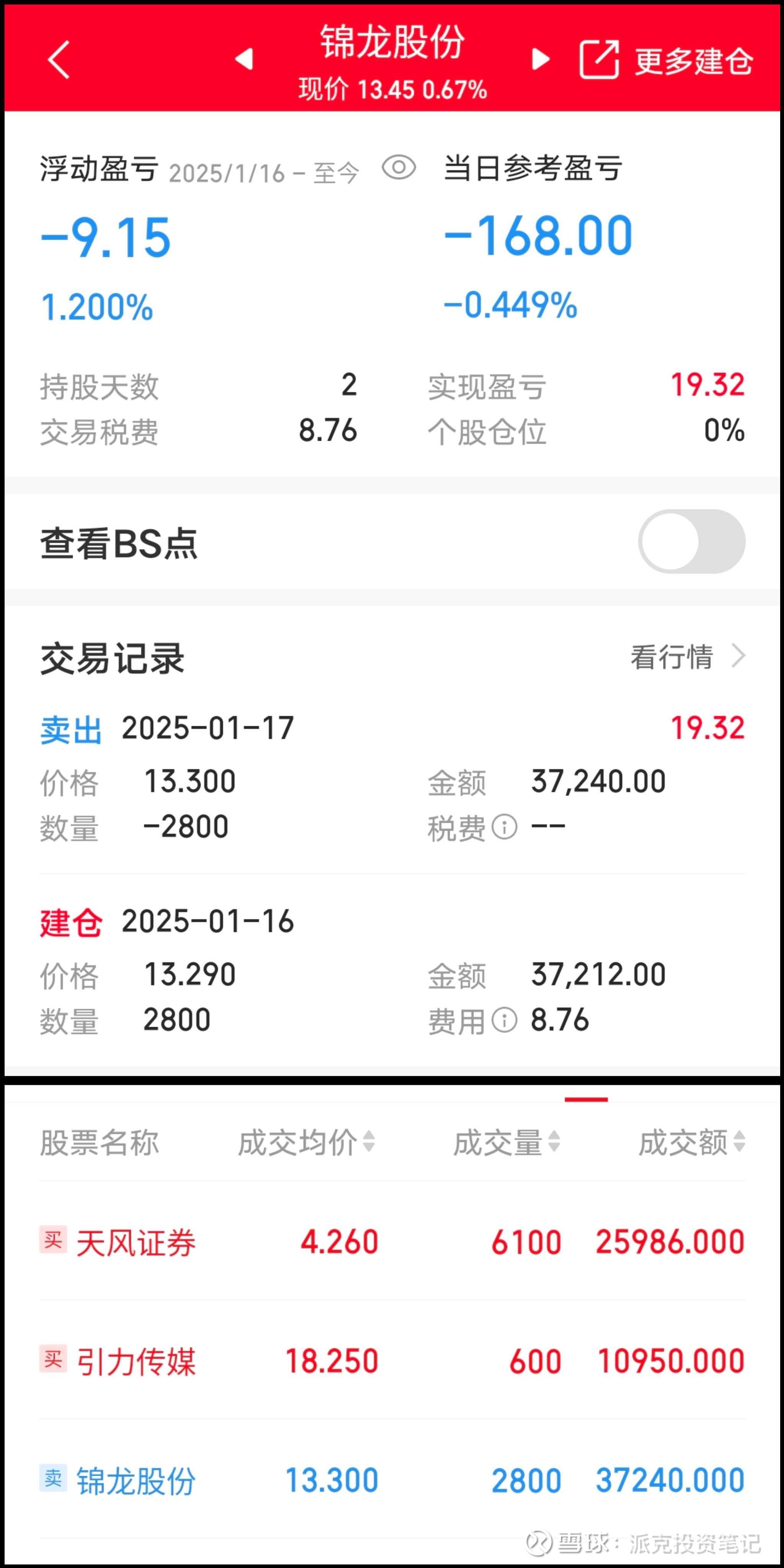Switch to the 交易记录 section header
This screenshot has height=1568, width=784.
[x=113, y=656]
